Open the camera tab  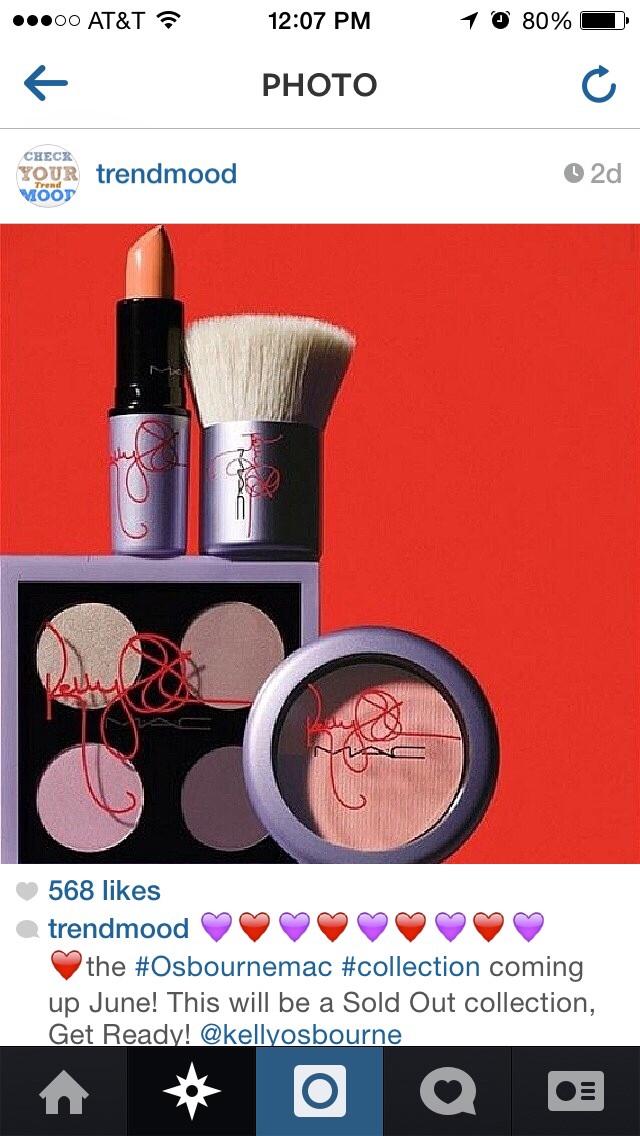tap(320, 1091)
